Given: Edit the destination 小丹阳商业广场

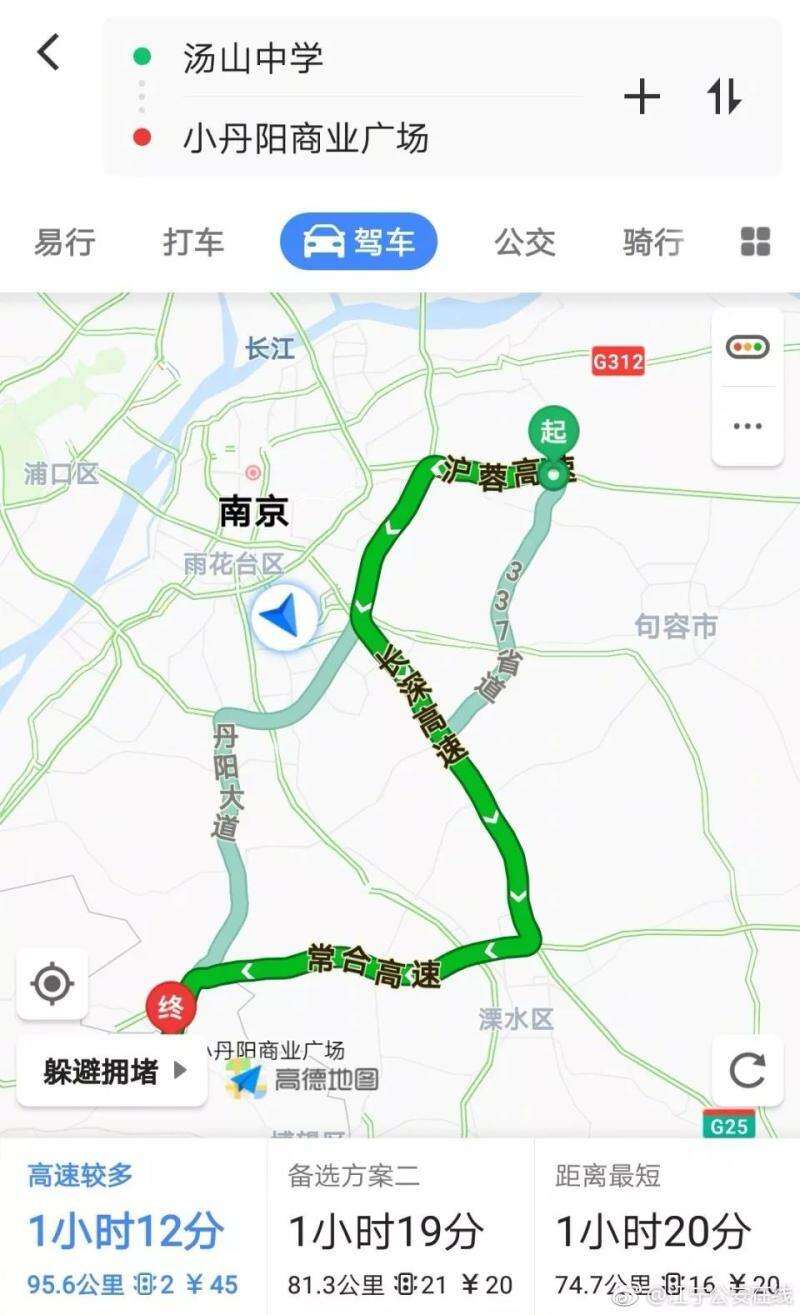Looking at the screenshot, I should click(306, 138).
